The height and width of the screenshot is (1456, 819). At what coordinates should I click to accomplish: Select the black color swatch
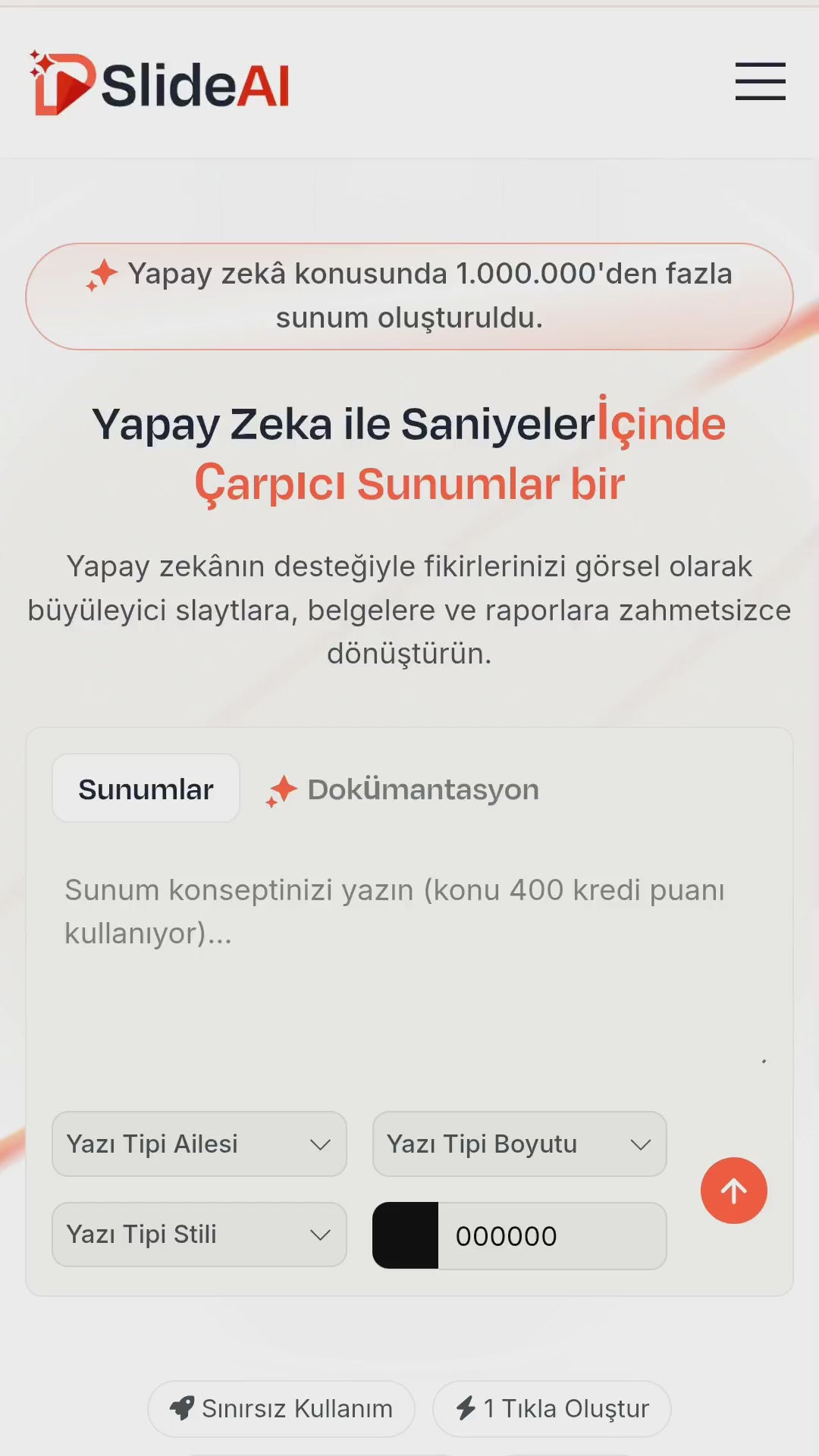point(406,1235)
